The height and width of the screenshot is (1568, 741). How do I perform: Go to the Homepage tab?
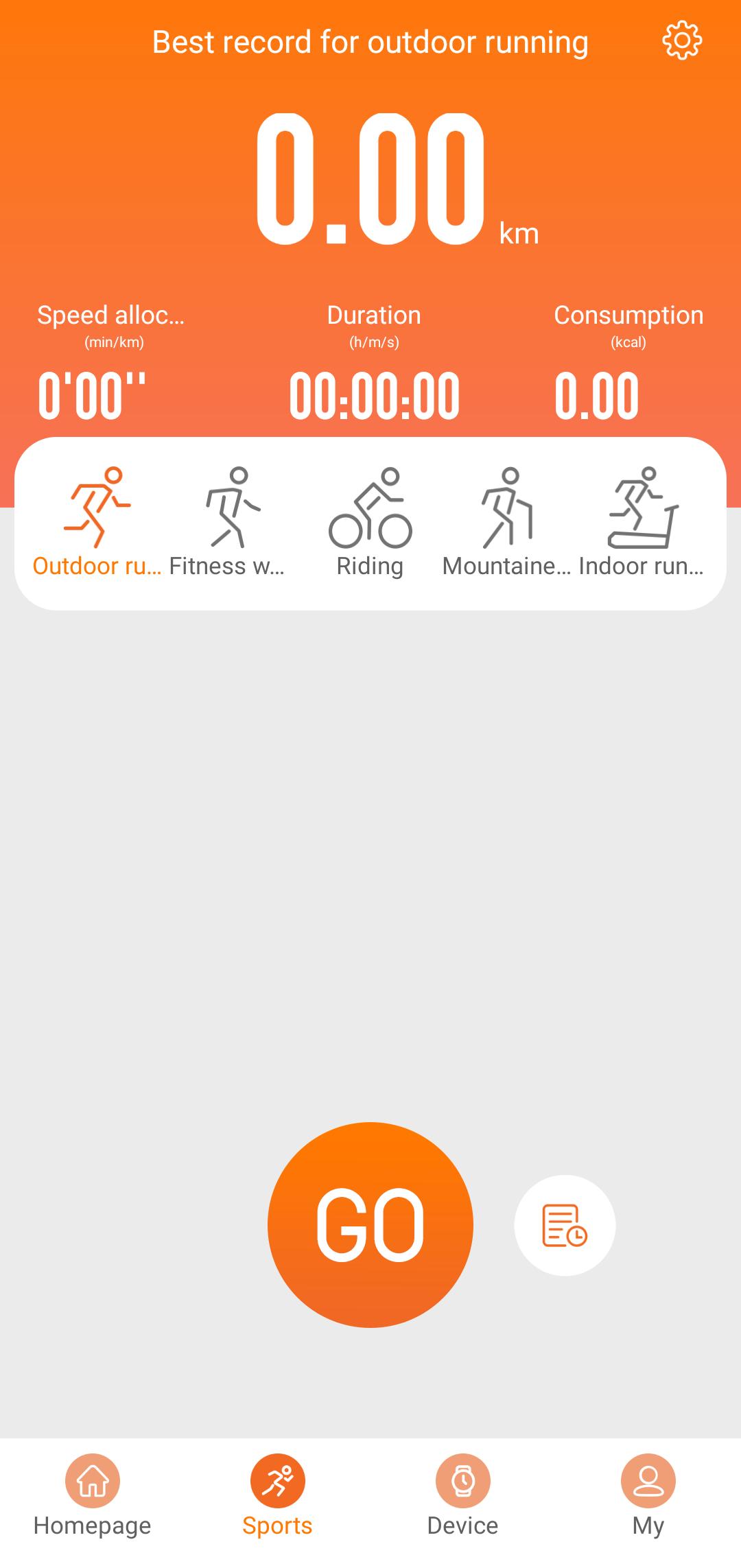pos(93,1497)
